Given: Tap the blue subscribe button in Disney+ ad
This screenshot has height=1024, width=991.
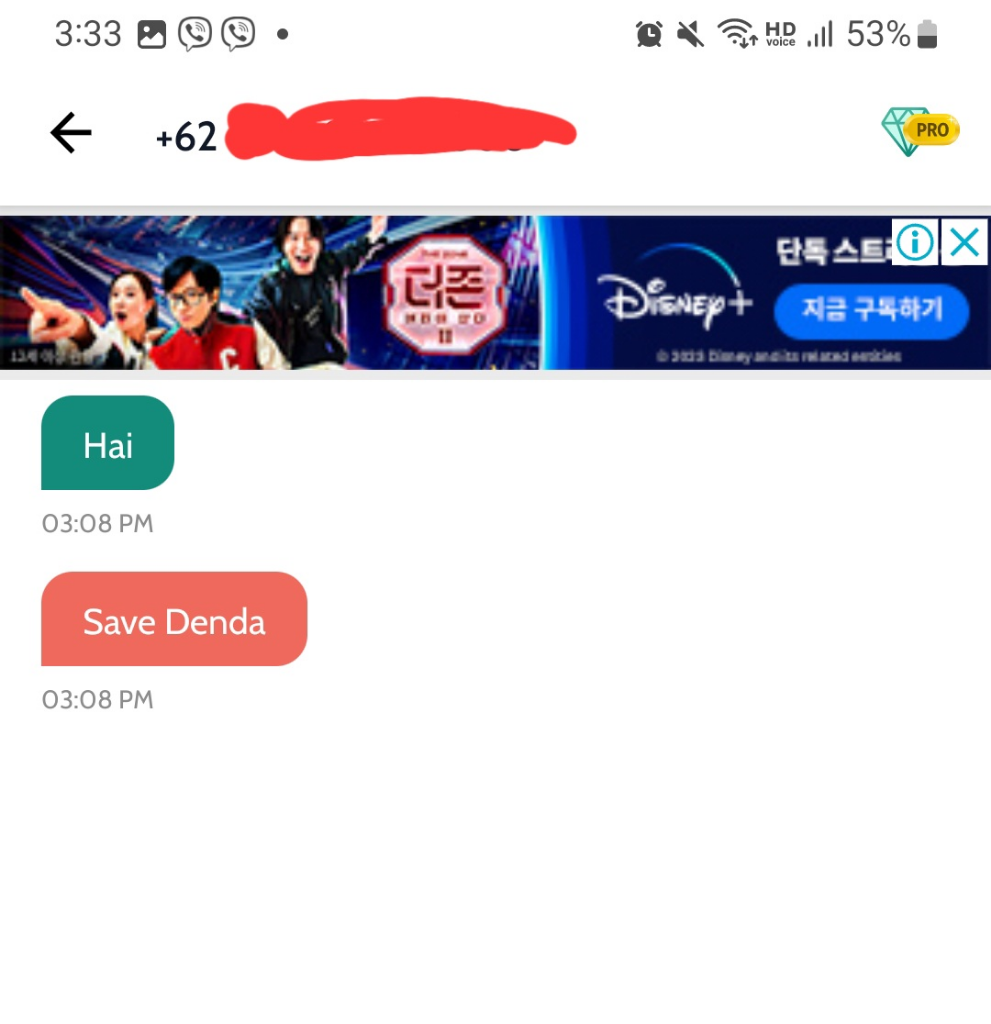Looking at the screenshot, I should pos(871,310).
